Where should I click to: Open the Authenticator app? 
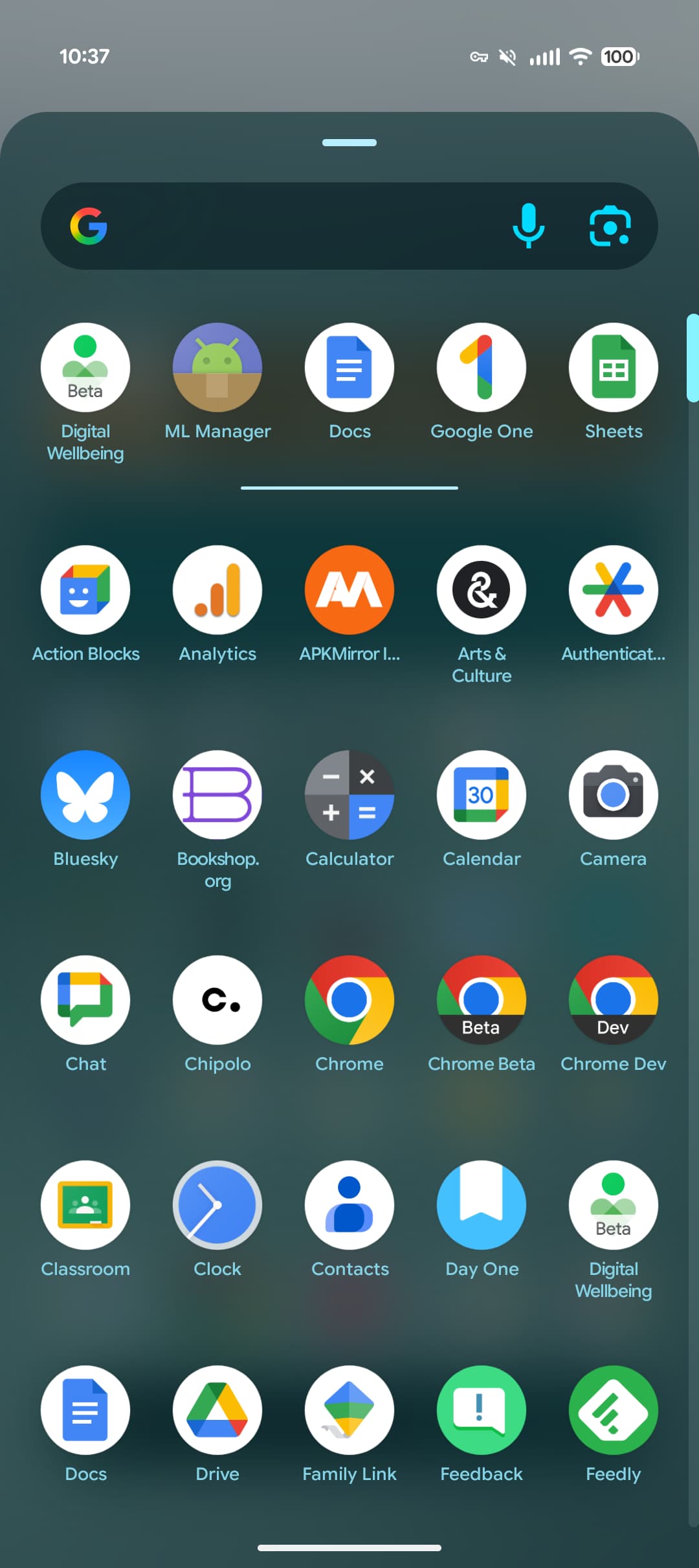[613, 590]
